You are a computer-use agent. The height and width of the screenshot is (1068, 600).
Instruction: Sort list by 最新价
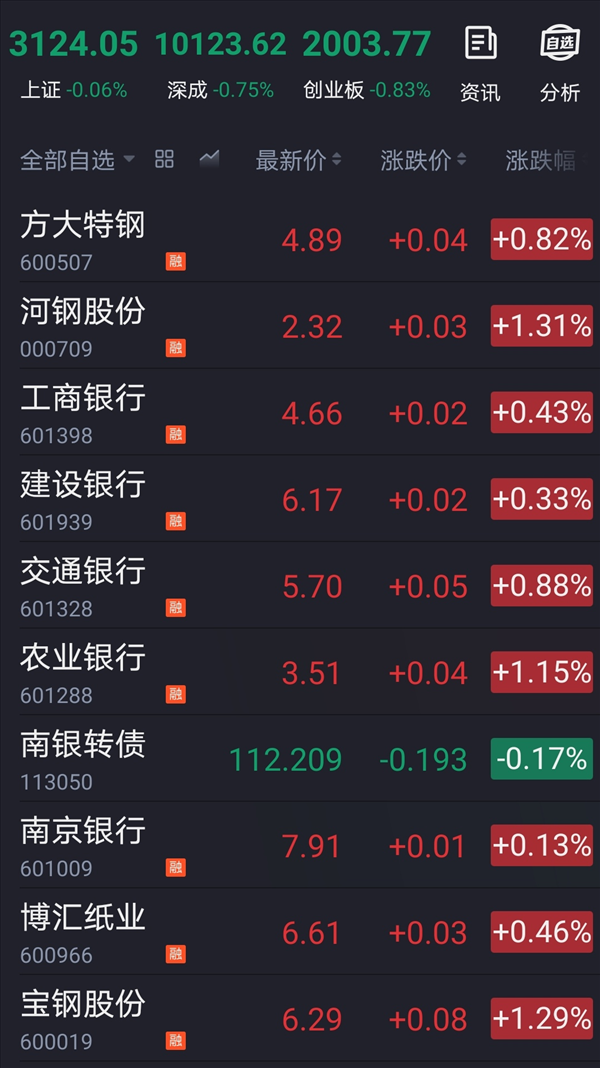tap(298, 161)
